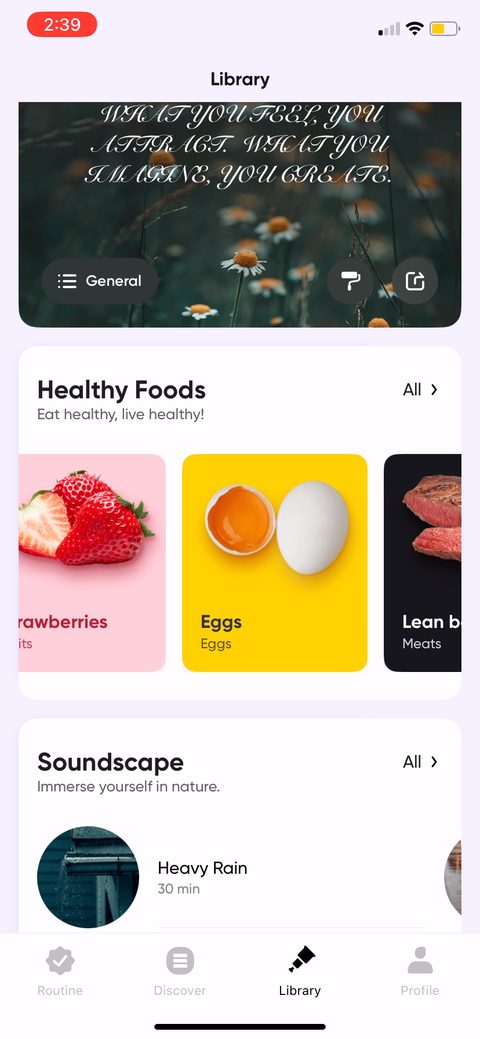480x1039 pixels.
Task: Switch to the Discover tab
Action: [x=180, y=971]
